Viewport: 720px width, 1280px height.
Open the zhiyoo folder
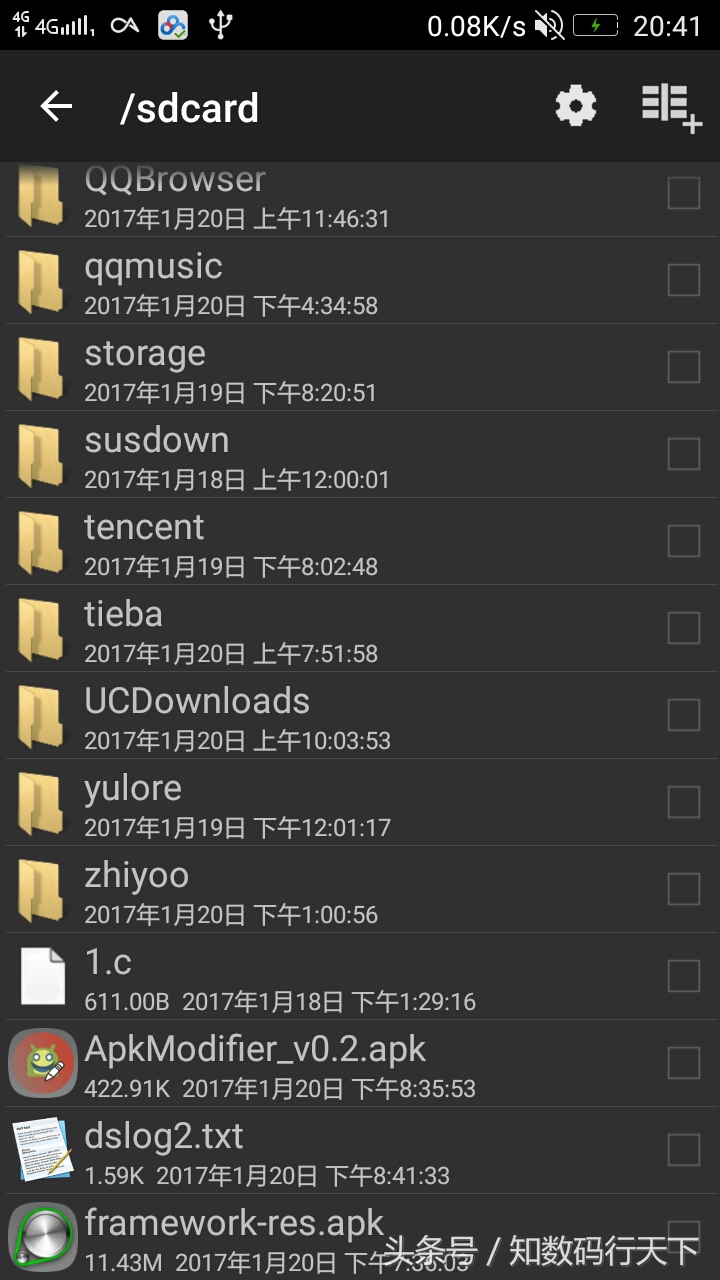[x=300, y=889]
